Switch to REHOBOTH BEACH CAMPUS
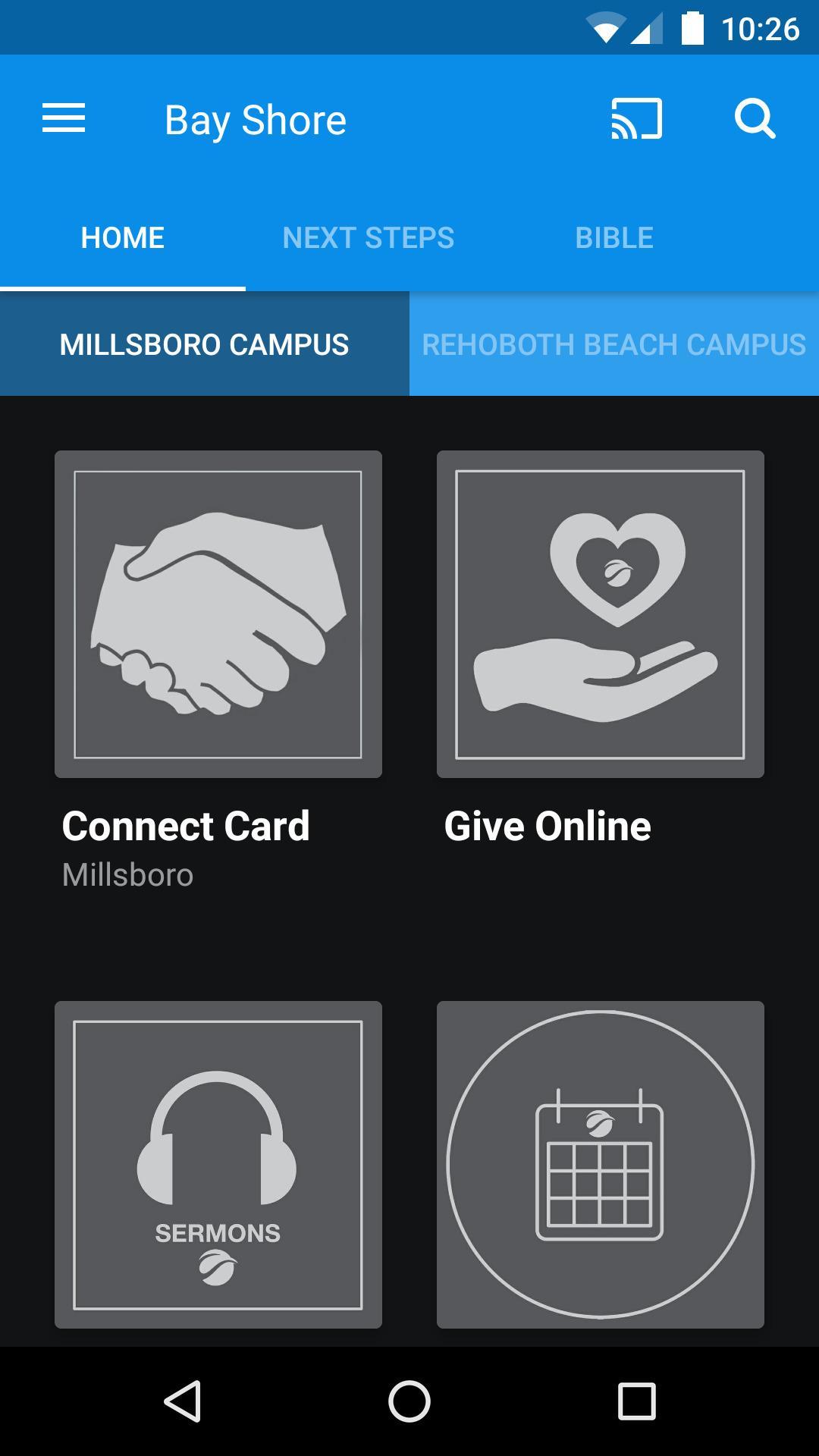Viewport: 819px width, 1456px height. pos(613,344)
